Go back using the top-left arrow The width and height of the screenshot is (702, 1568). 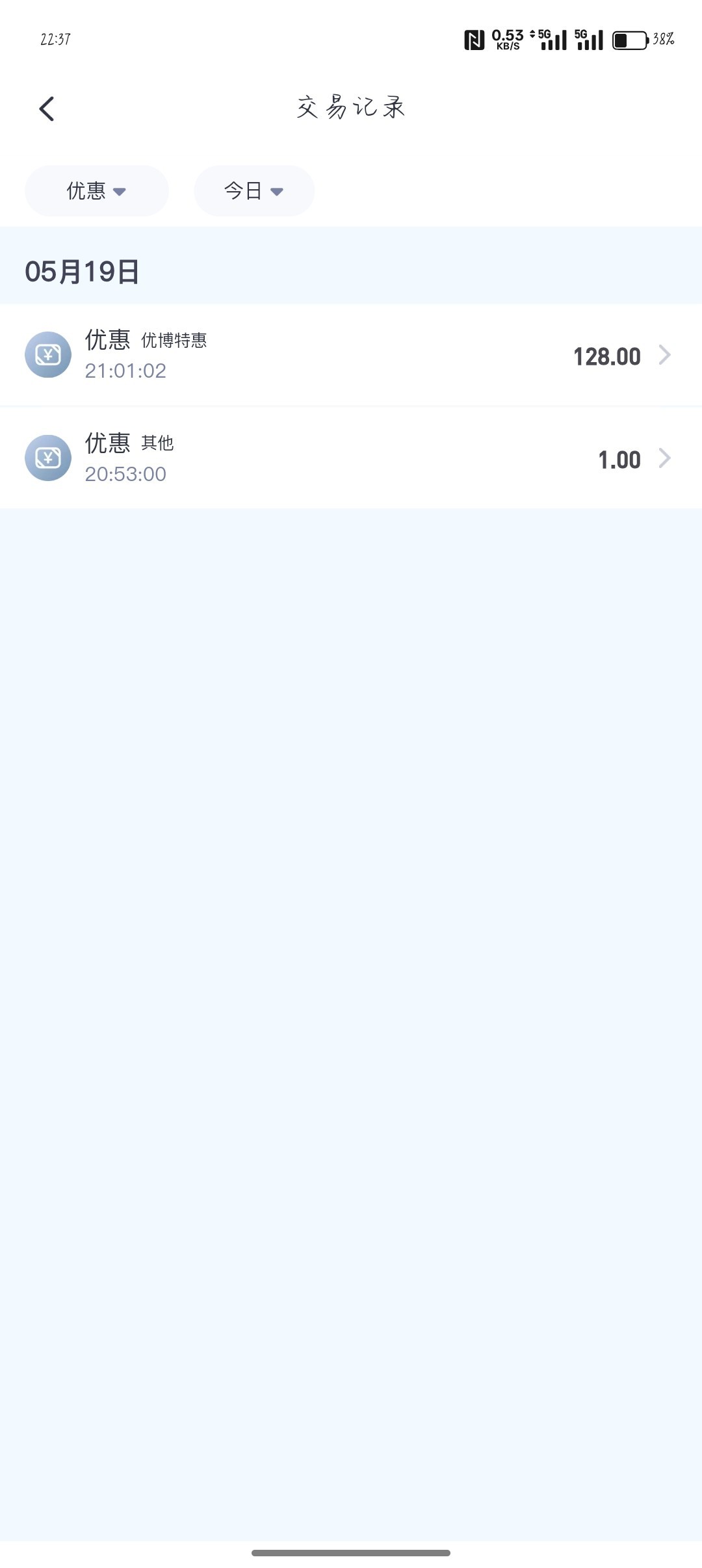click(x=47, y=109)
